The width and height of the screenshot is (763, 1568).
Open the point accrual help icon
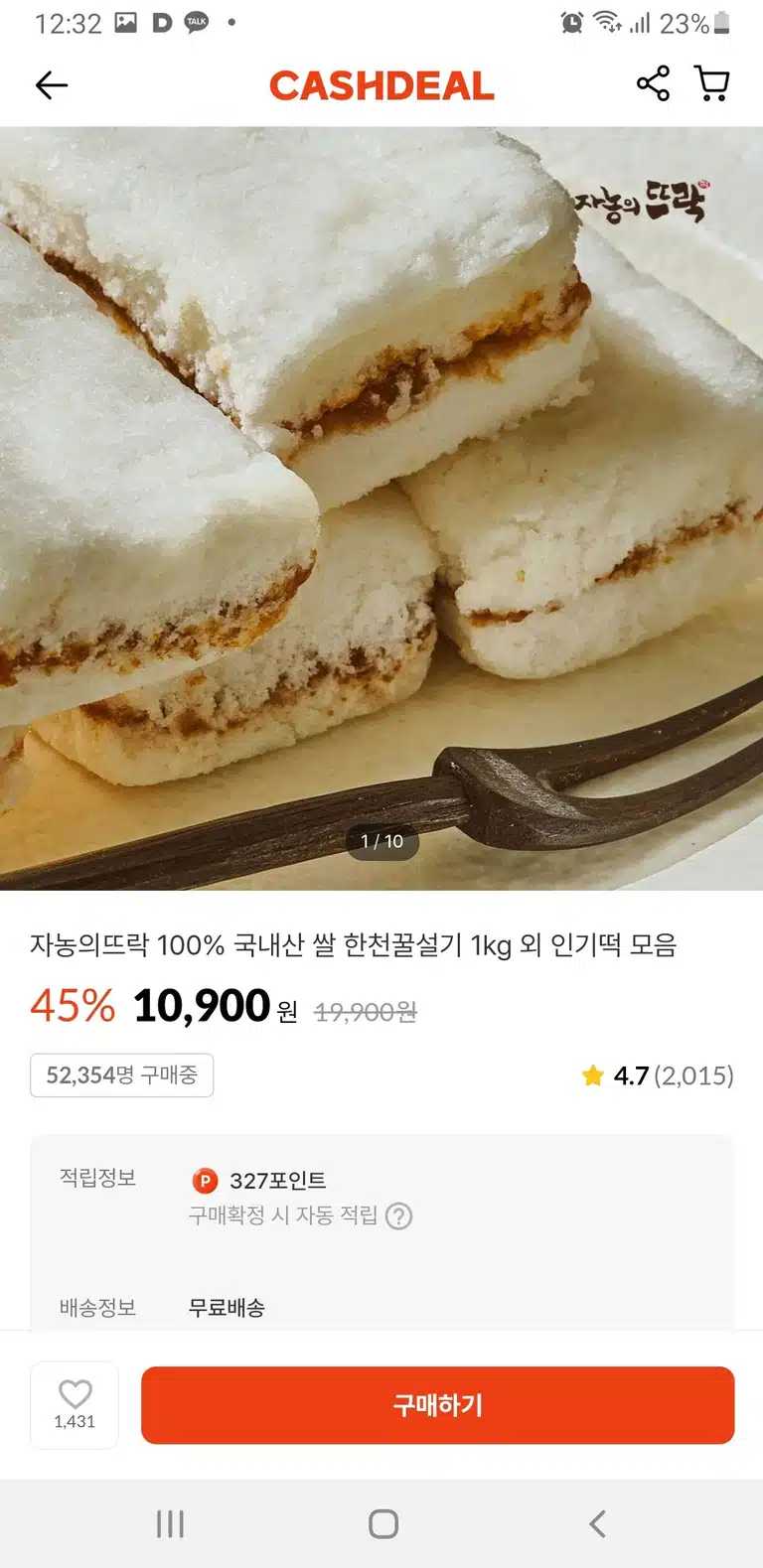coord(398,1215)
